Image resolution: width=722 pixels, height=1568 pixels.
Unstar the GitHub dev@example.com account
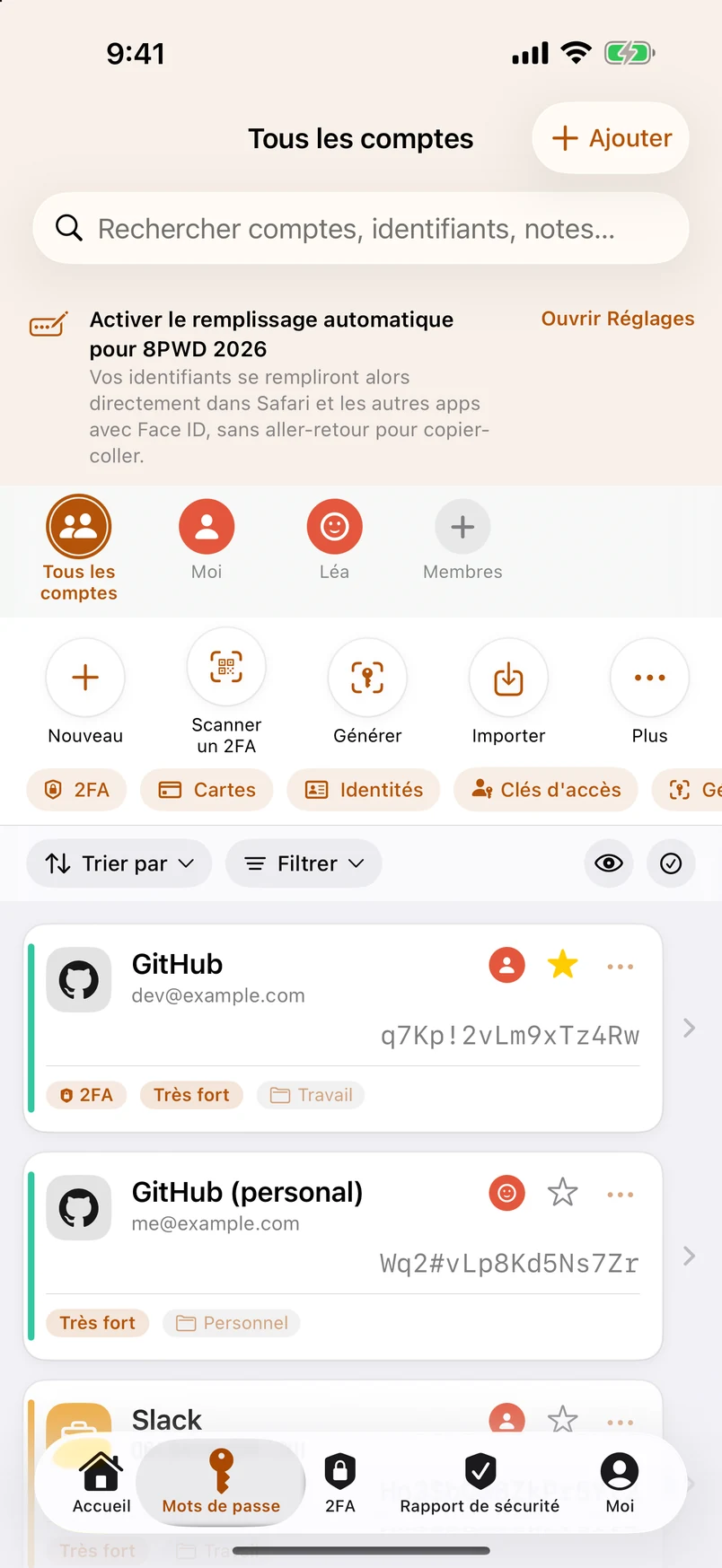563,965
